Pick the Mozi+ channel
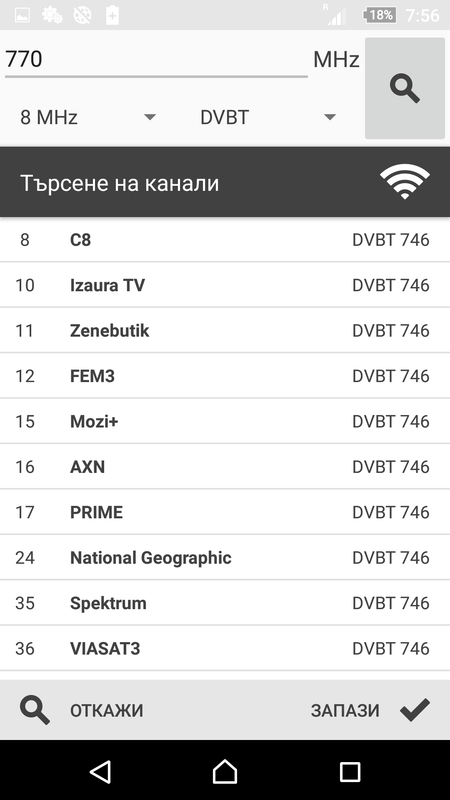The height and width of the screenshot is (800, 450). point(225,421)
